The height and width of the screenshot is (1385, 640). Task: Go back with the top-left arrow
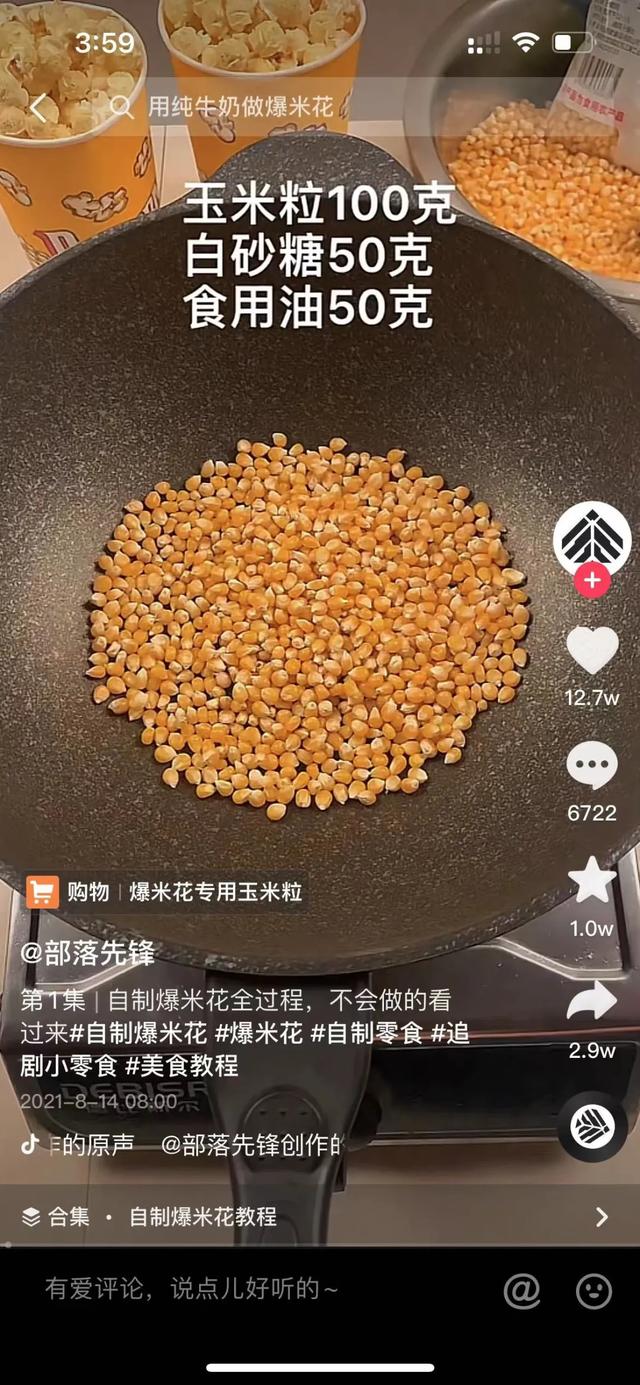tap(38, 108)
